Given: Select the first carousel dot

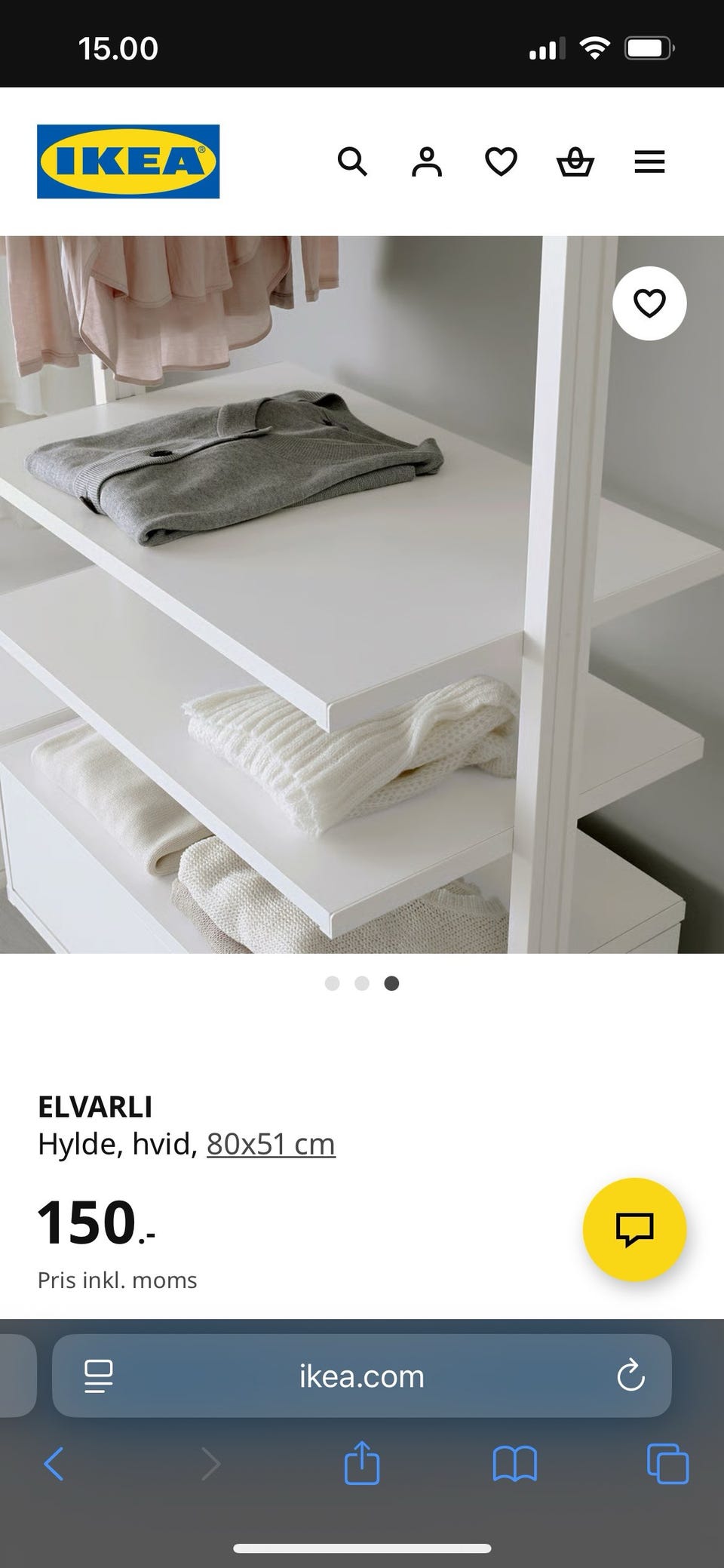Looking at the screenshot, I should point(331,984).
